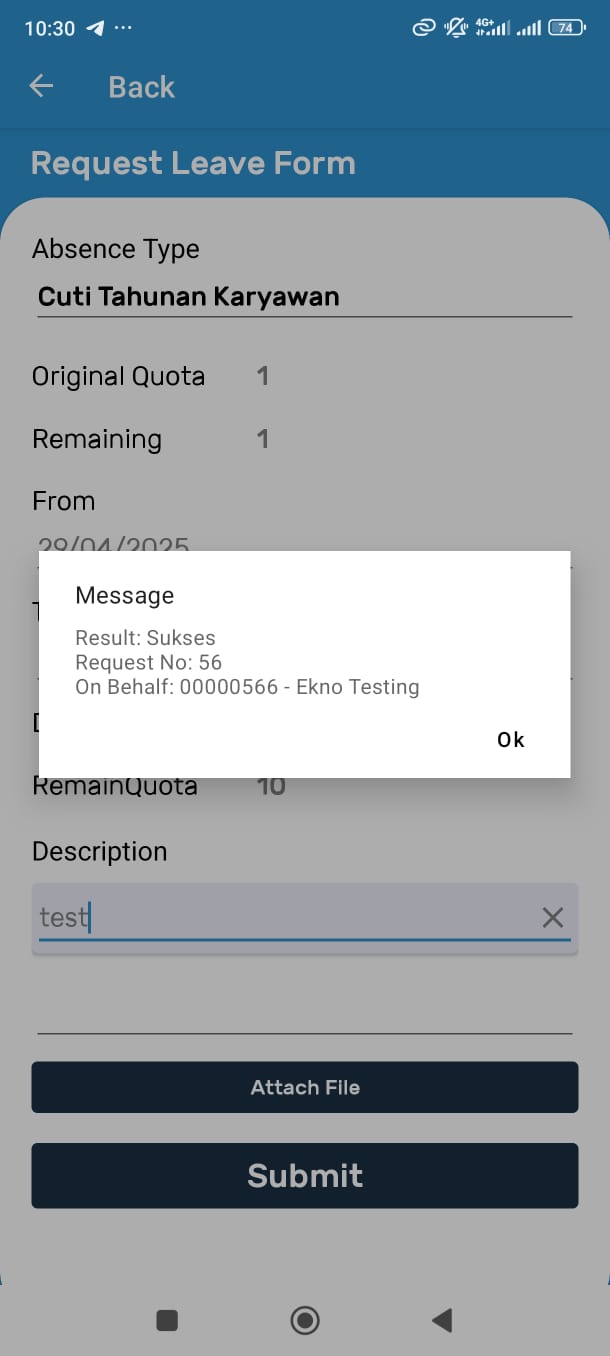This screenshot has height=1356, width=610.
Task: Confirm the message dialog with Ok
Action: pos(510,739)
